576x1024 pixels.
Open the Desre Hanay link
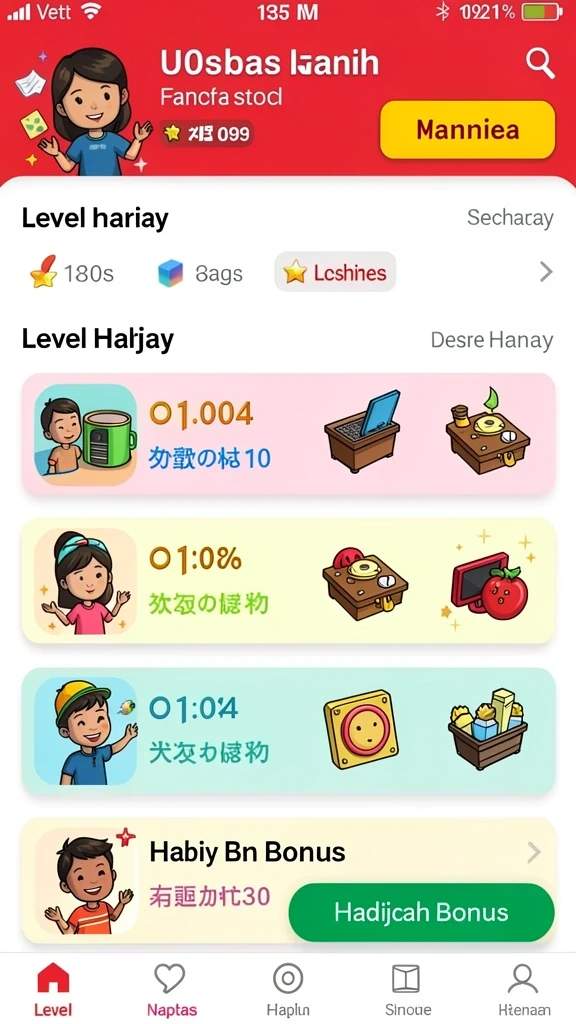(492, 340)
